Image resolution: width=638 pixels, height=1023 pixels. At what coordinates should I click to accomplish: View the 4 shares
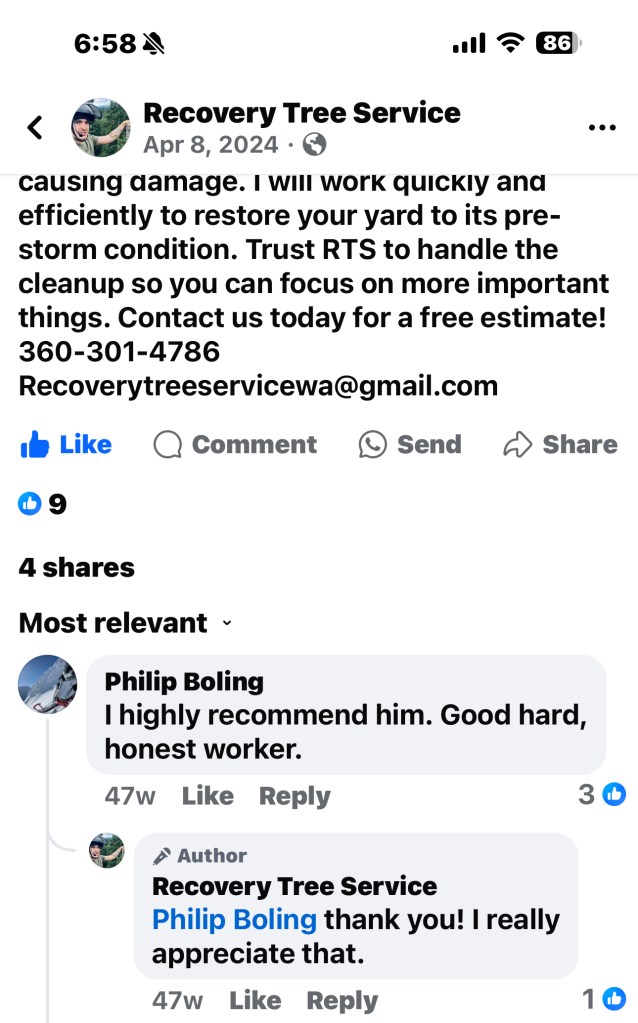pos(76,567)
